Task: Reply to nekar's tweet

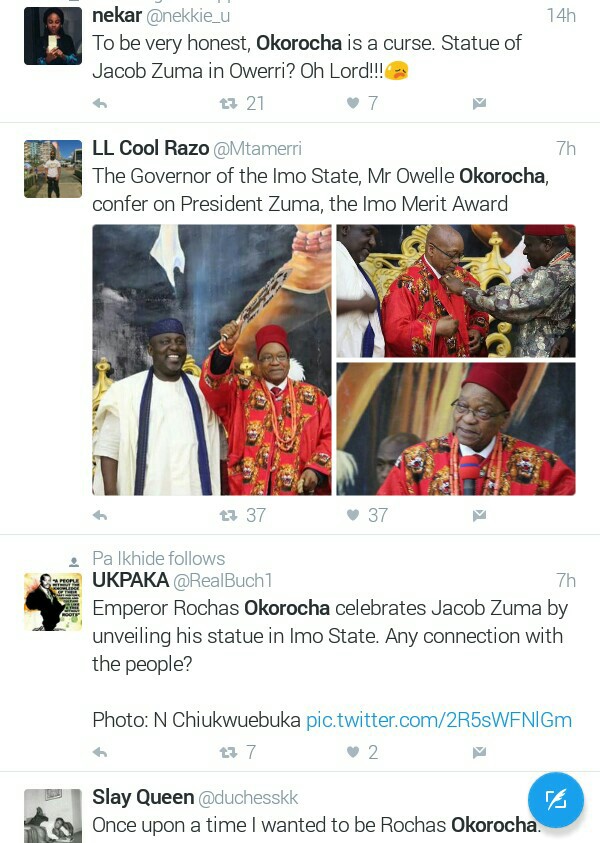Action: coord(100,103)
